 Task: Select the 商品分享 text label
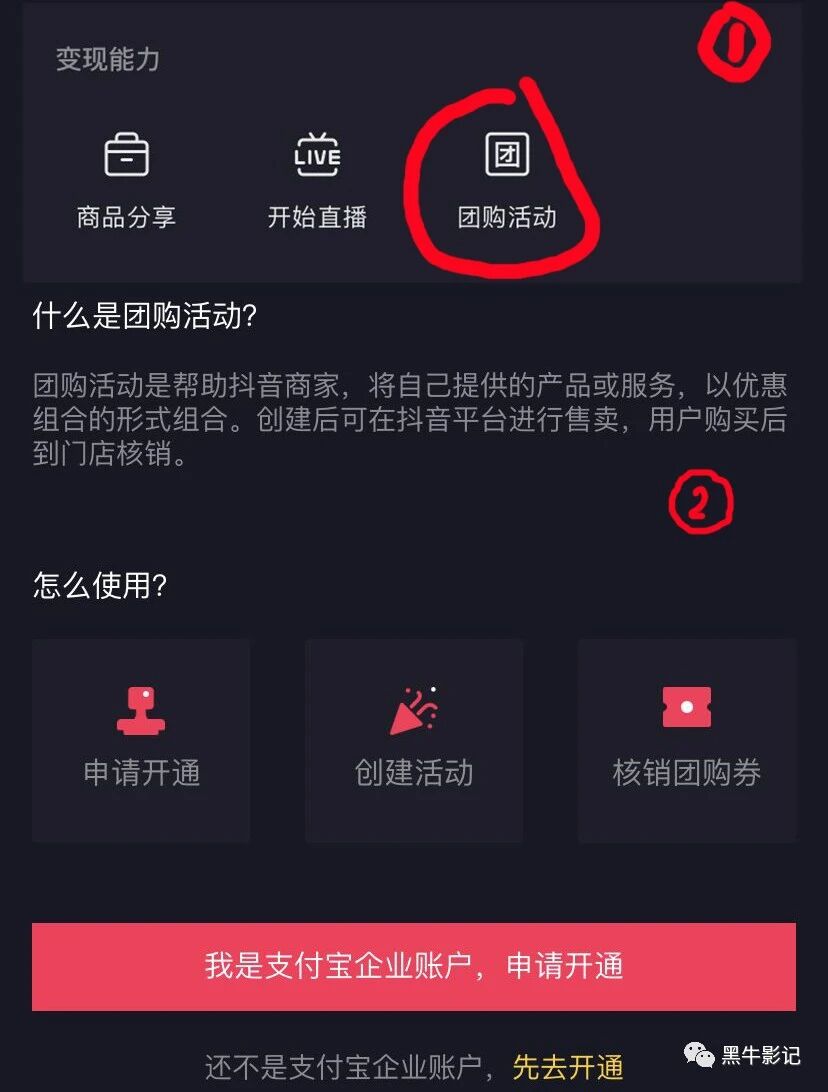126,213
